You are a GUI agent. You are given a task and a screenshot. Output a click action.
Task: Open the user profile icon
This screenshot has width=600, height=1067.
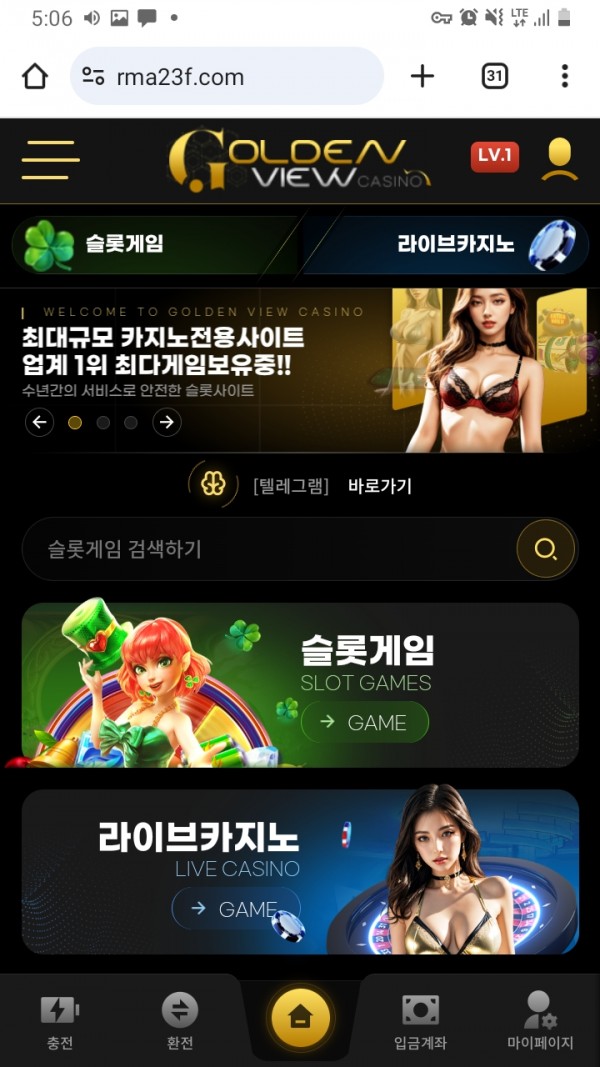point(559,159)
